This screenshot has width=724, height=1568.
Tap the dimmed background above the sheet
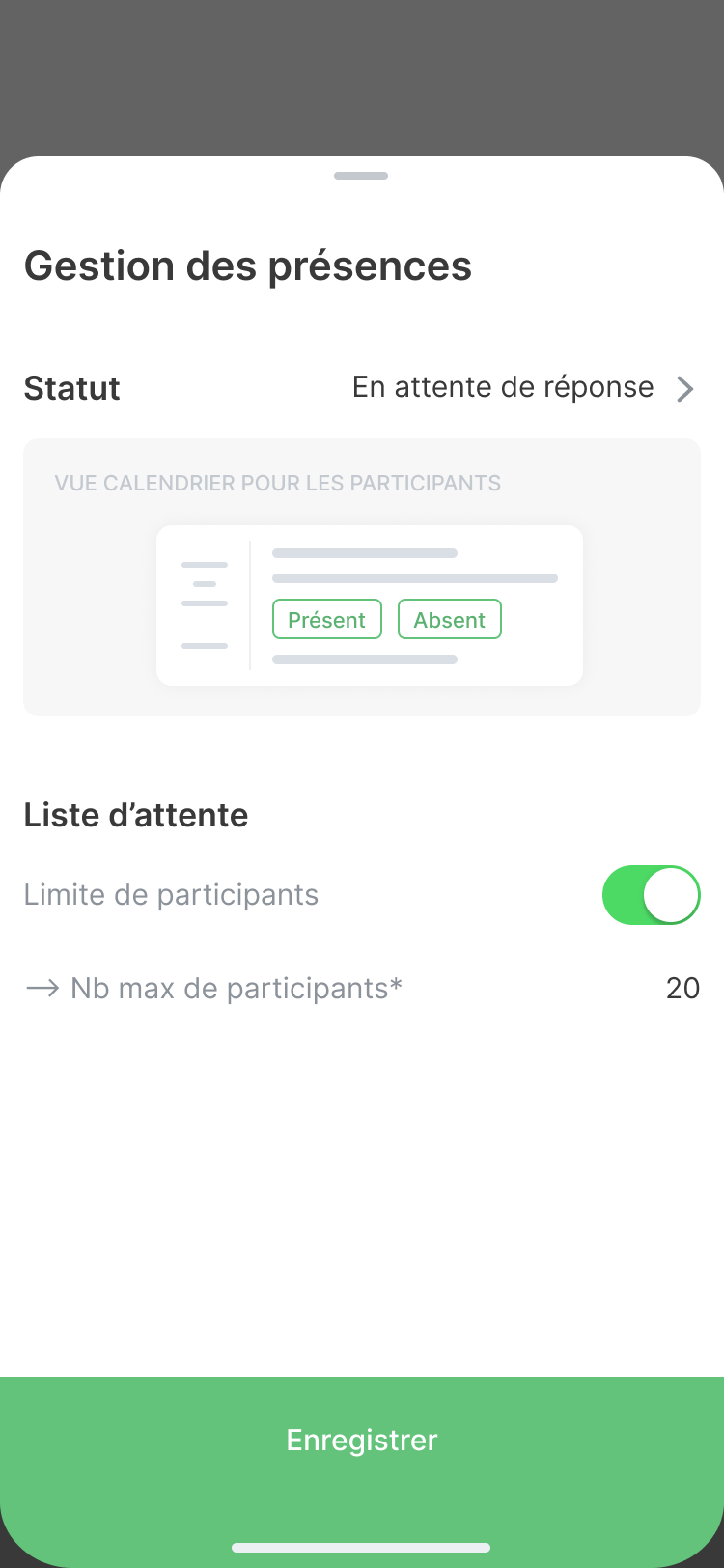tap(361, 77)
